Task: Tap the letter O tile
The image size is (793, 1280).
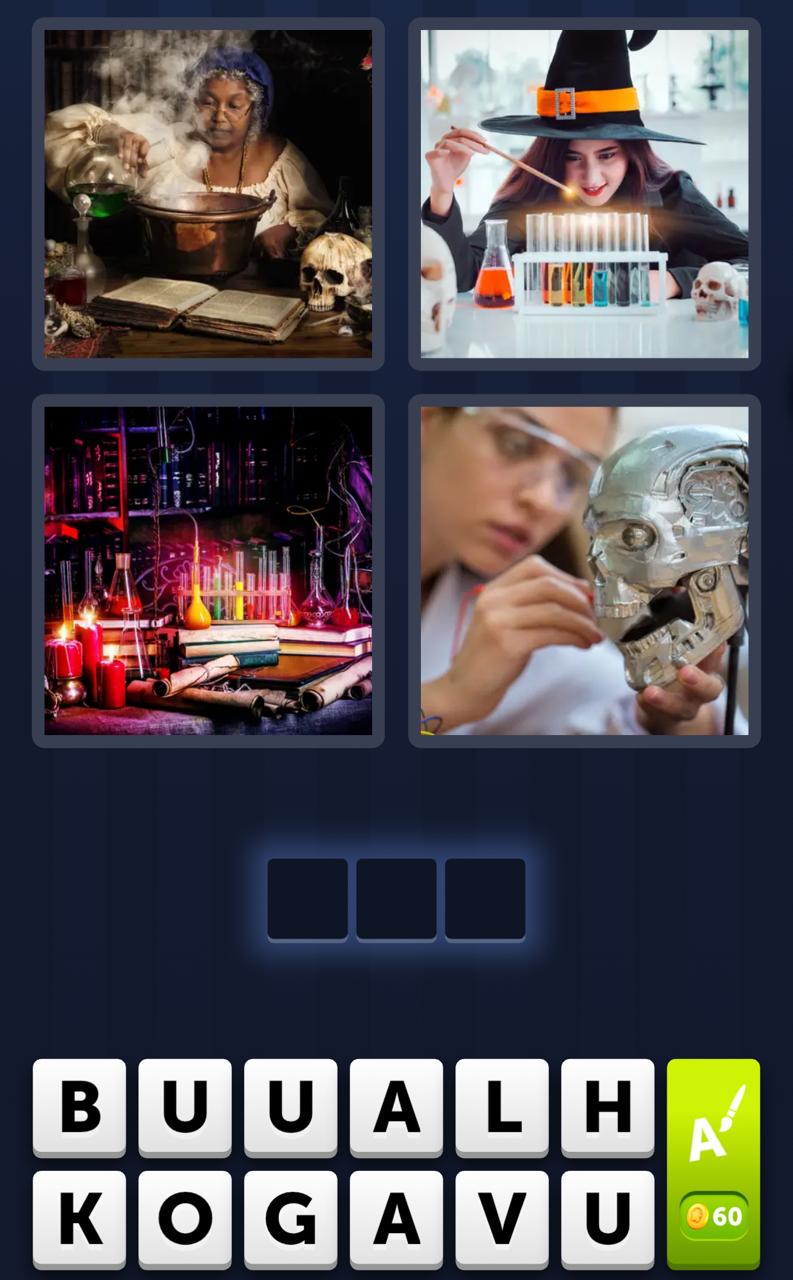Action: (x=185, y=1218)
